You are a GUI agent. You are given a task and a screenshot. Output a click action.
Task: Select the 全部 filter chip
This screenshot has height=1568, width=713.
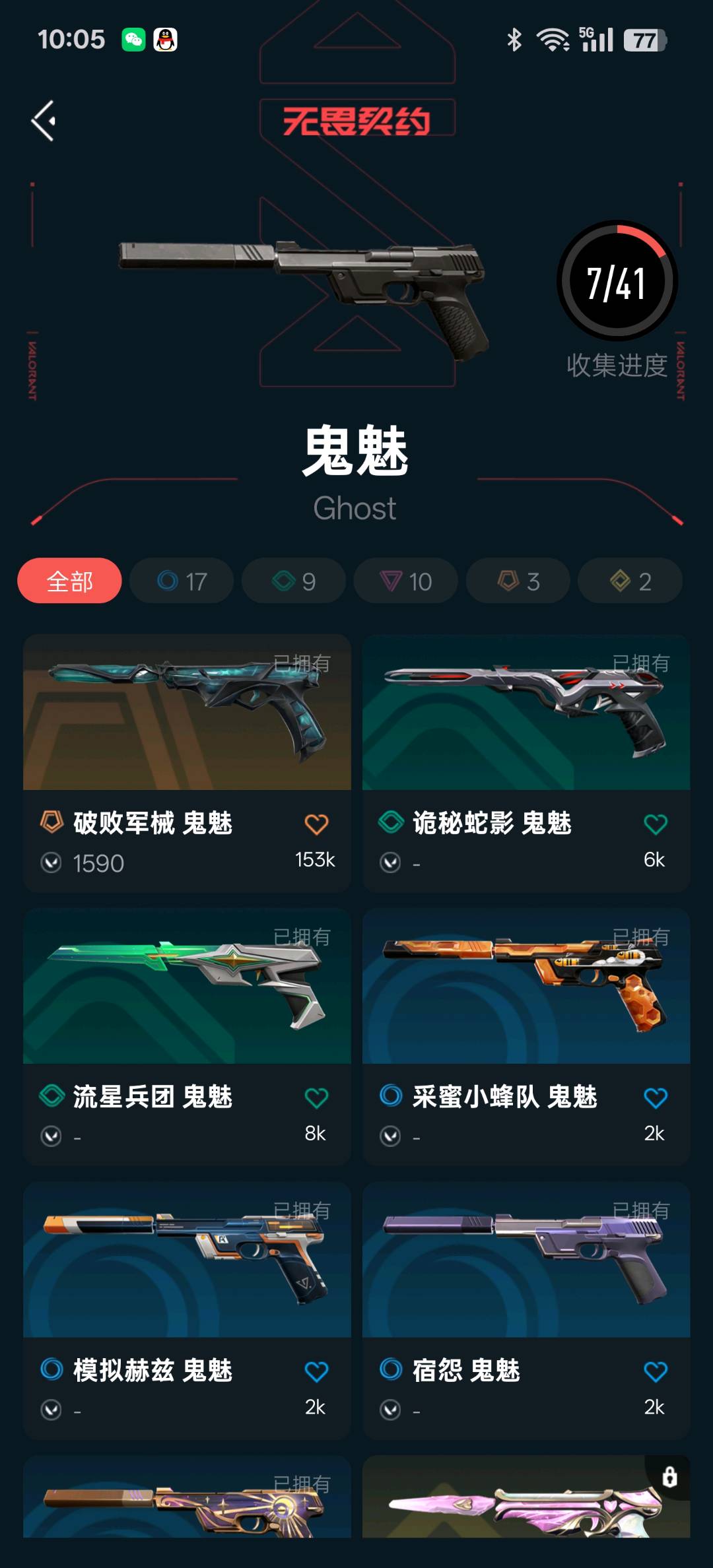point(69,581)
